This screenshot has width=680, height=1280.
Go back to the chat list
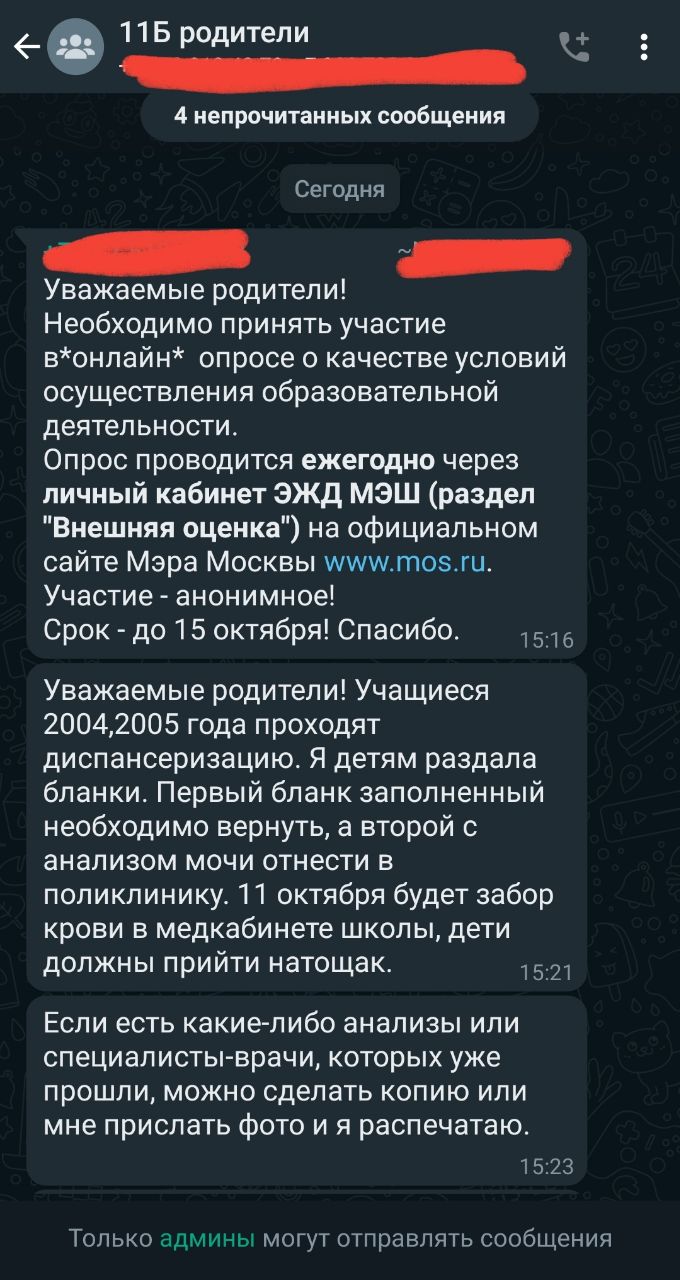[x=26, y=47]
